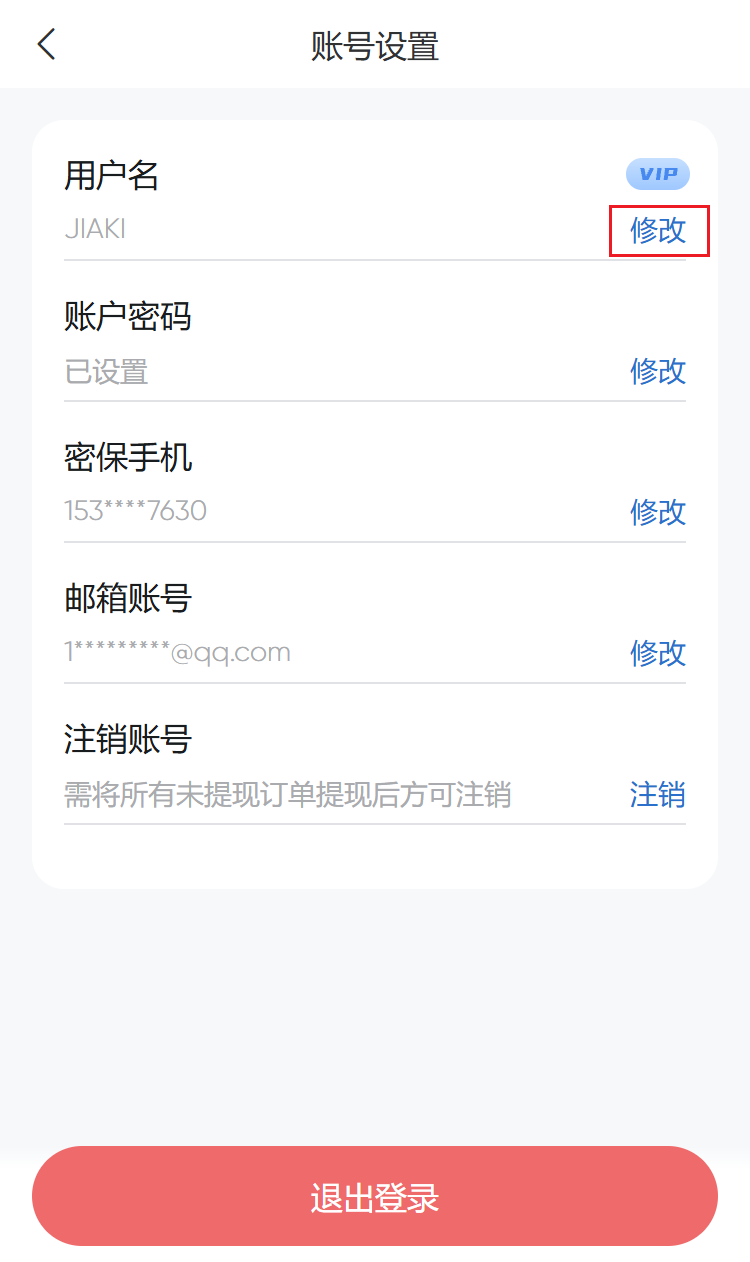This screenshot has width=750, height=1262.
Task: Tap 修改 next to the username JIAKI
Action: 658,230
